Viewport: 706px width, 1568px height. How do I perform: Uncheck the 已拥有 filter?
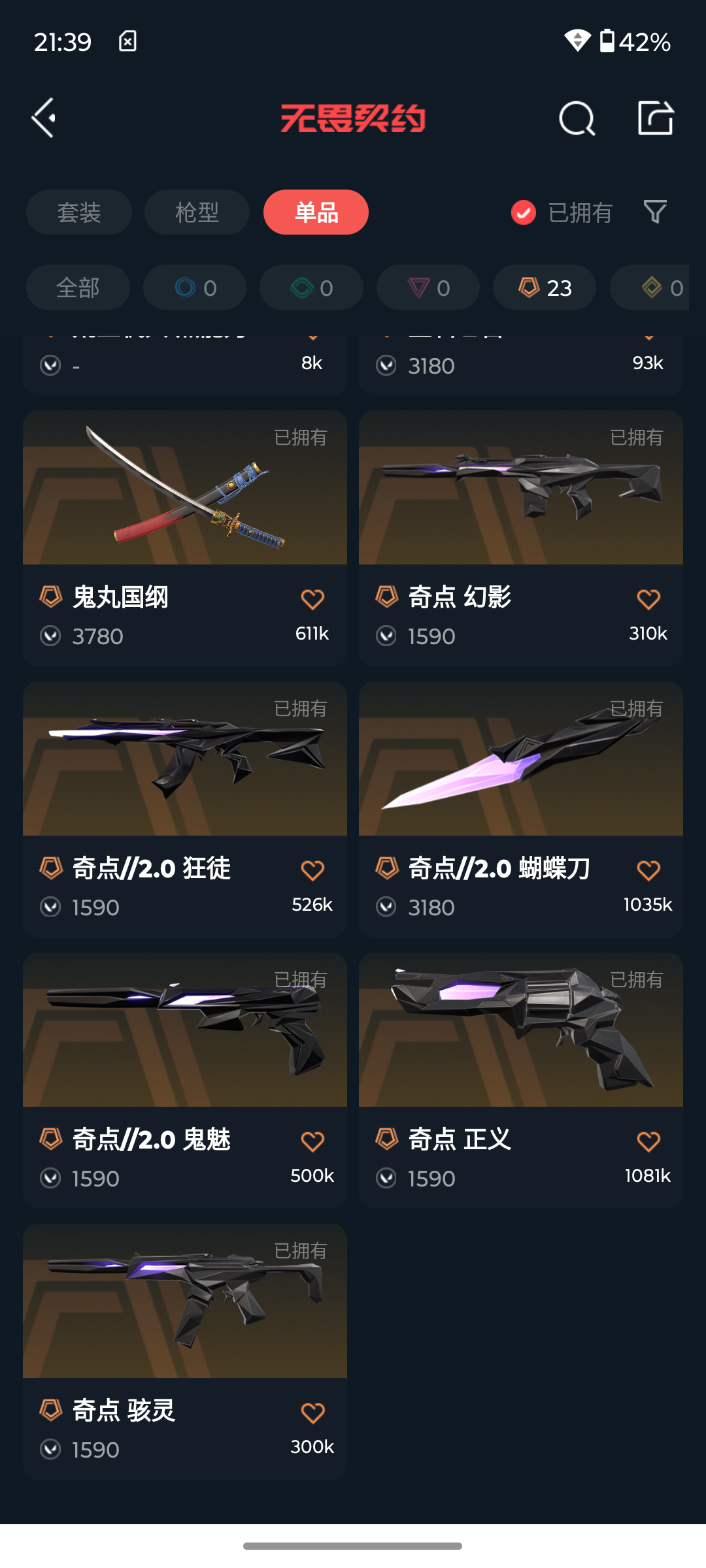[x=561, y=212]
